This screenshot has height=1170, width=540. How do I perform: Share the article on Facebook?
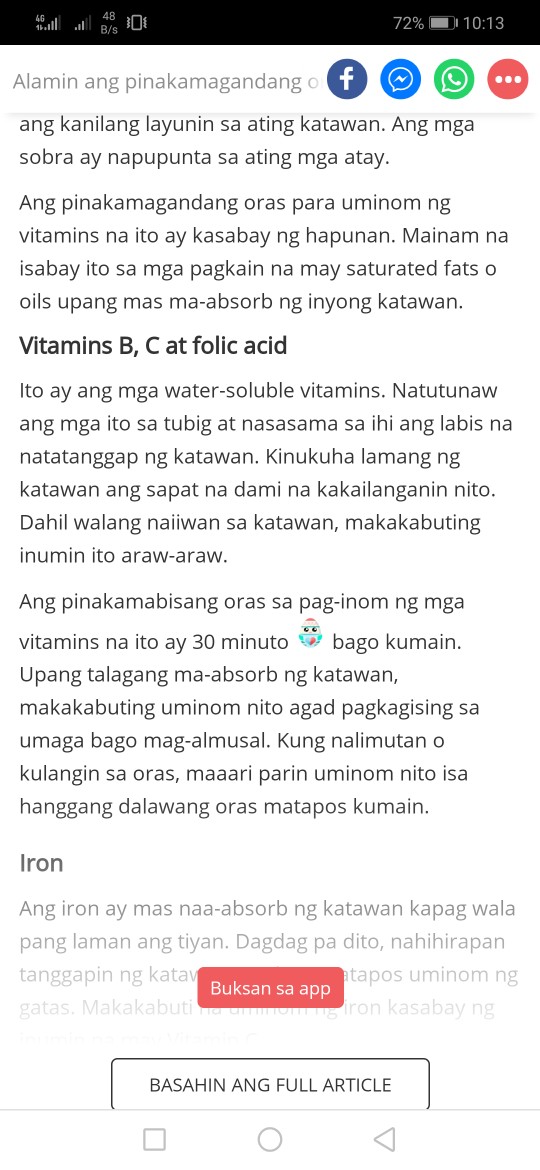click(x=347, y=79)
